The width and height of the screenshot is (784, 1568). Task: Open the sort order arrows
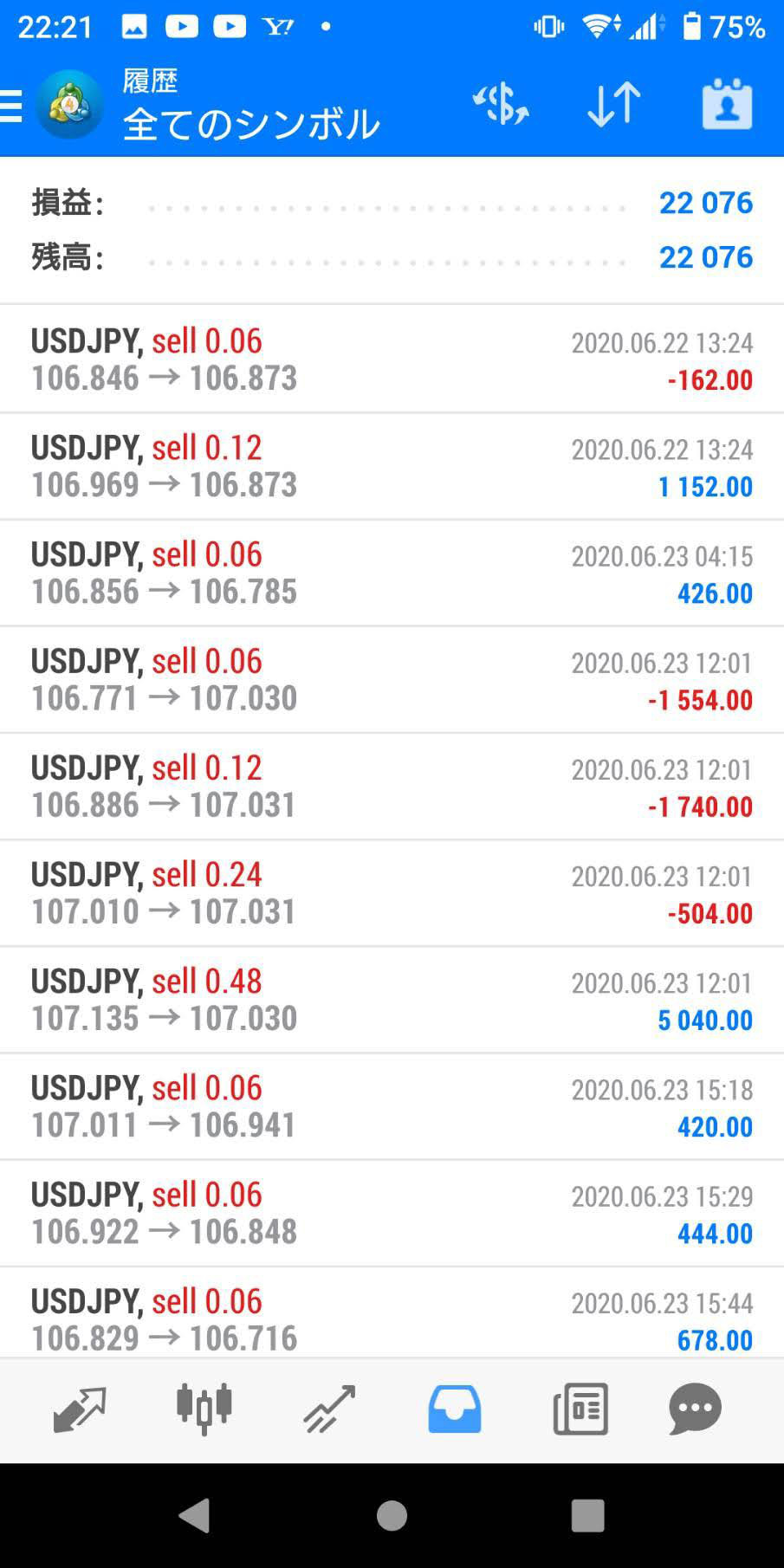[x=614, y=105]
